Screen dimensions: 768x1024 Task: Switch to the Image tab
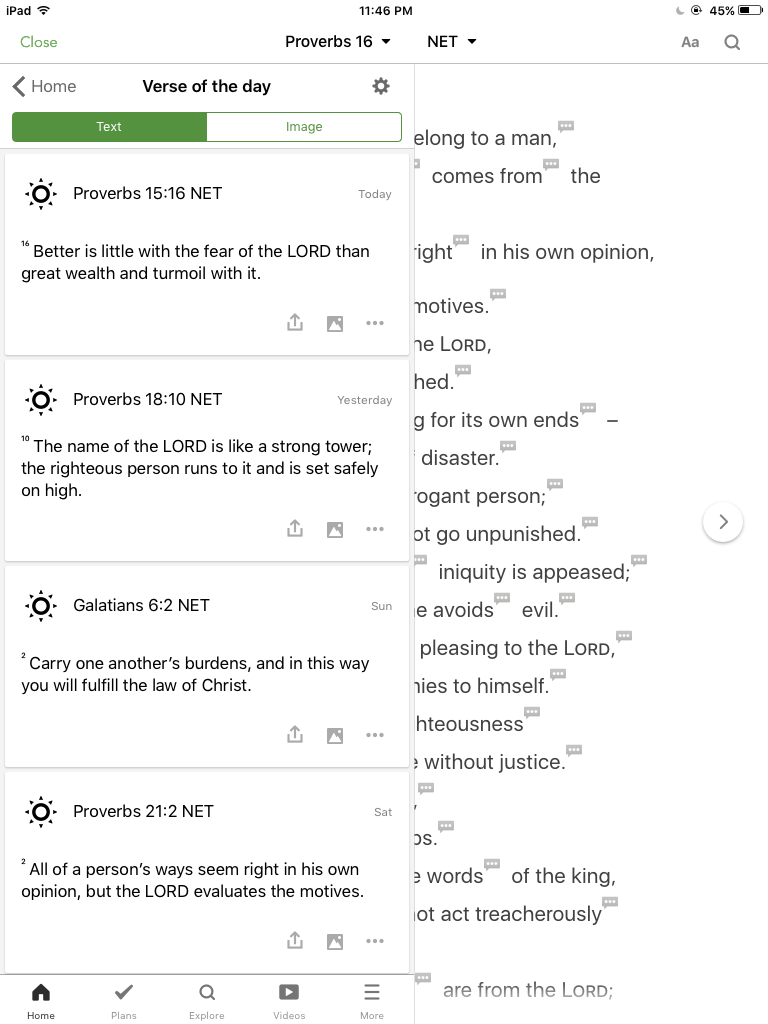pyautogui.click(x=304, y=127)
